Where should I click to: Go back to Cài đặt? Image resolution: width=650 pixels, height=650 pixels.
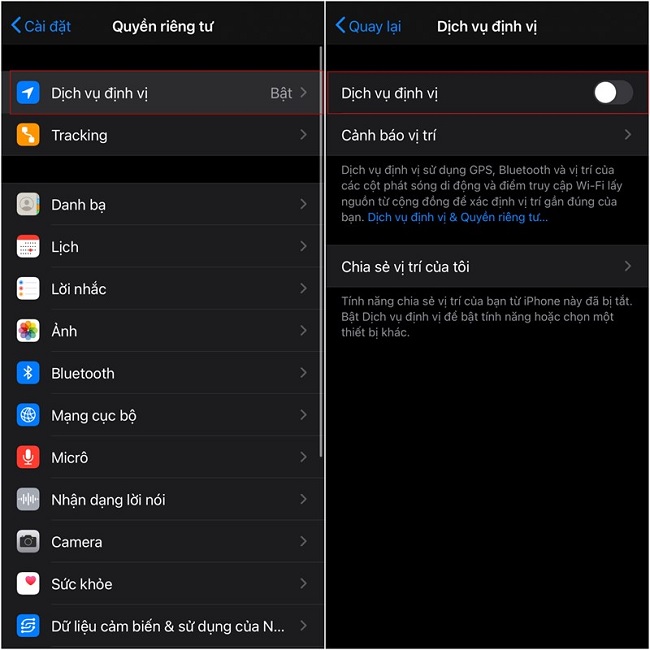[40, 26]
